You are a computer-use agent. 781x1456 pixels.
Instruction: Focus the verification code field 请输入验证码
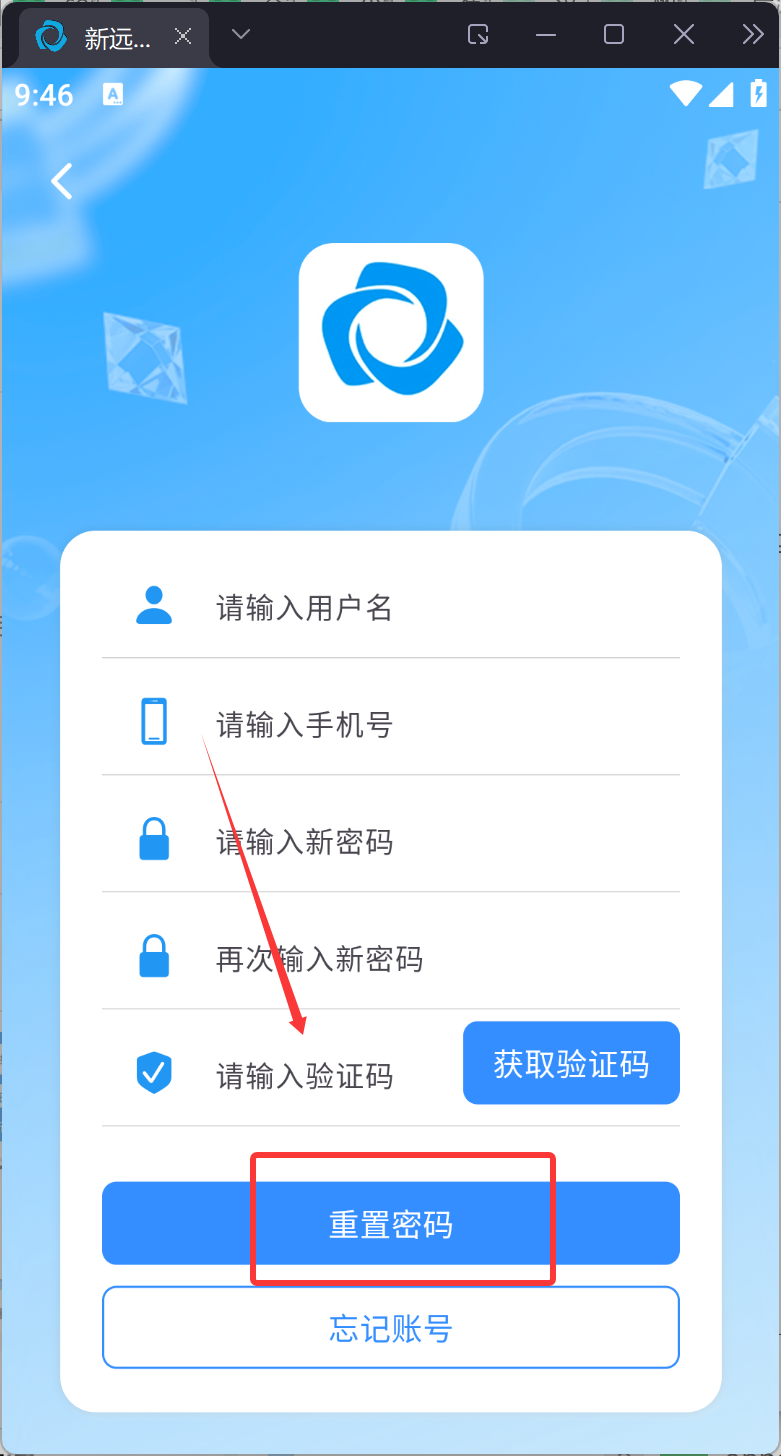coord(320,1076)
